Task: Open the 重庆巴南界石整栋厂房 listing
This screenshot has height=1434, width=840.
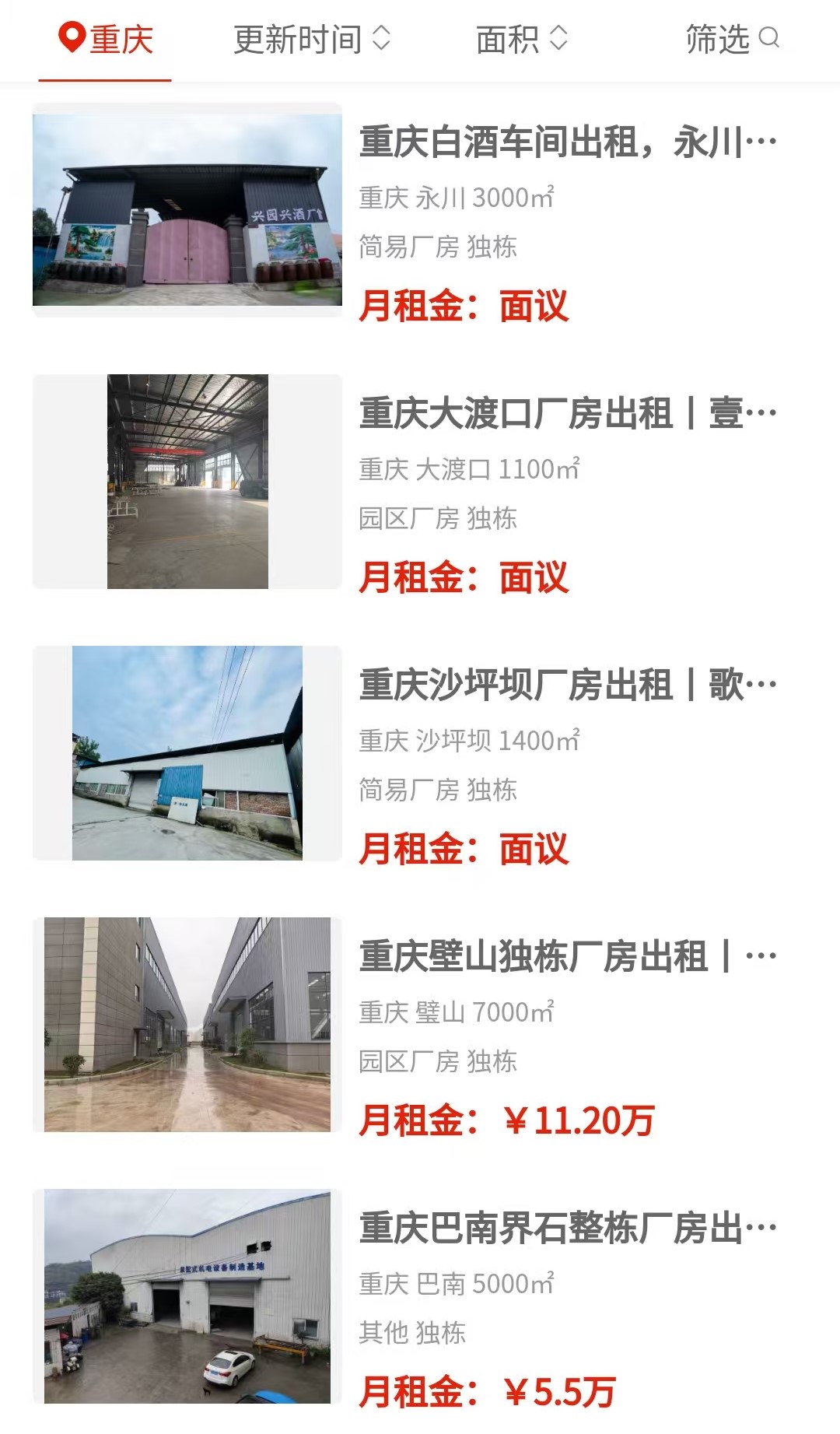Action: pos(566,1229)
